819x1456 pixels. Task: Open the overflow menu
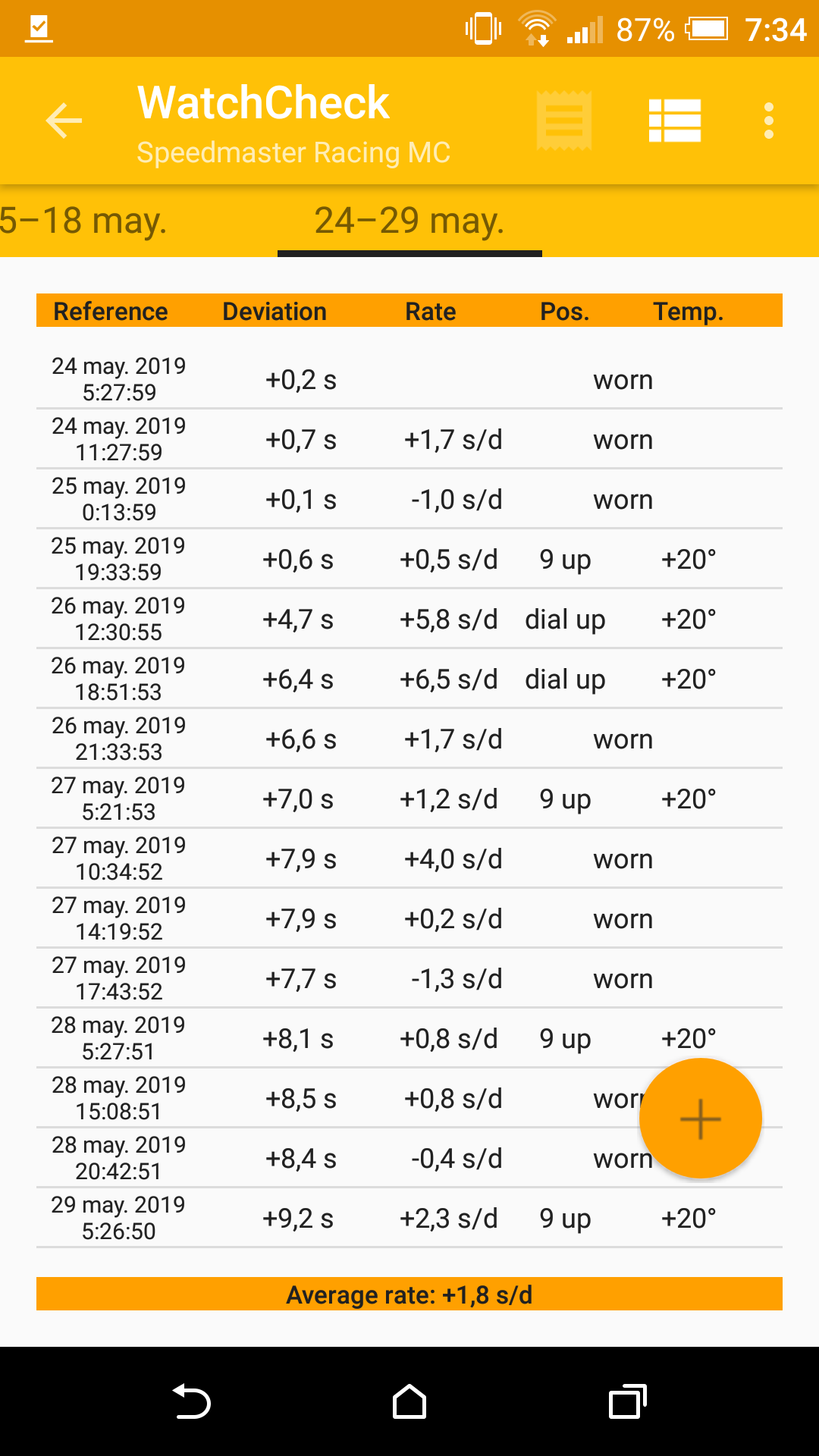768,121
